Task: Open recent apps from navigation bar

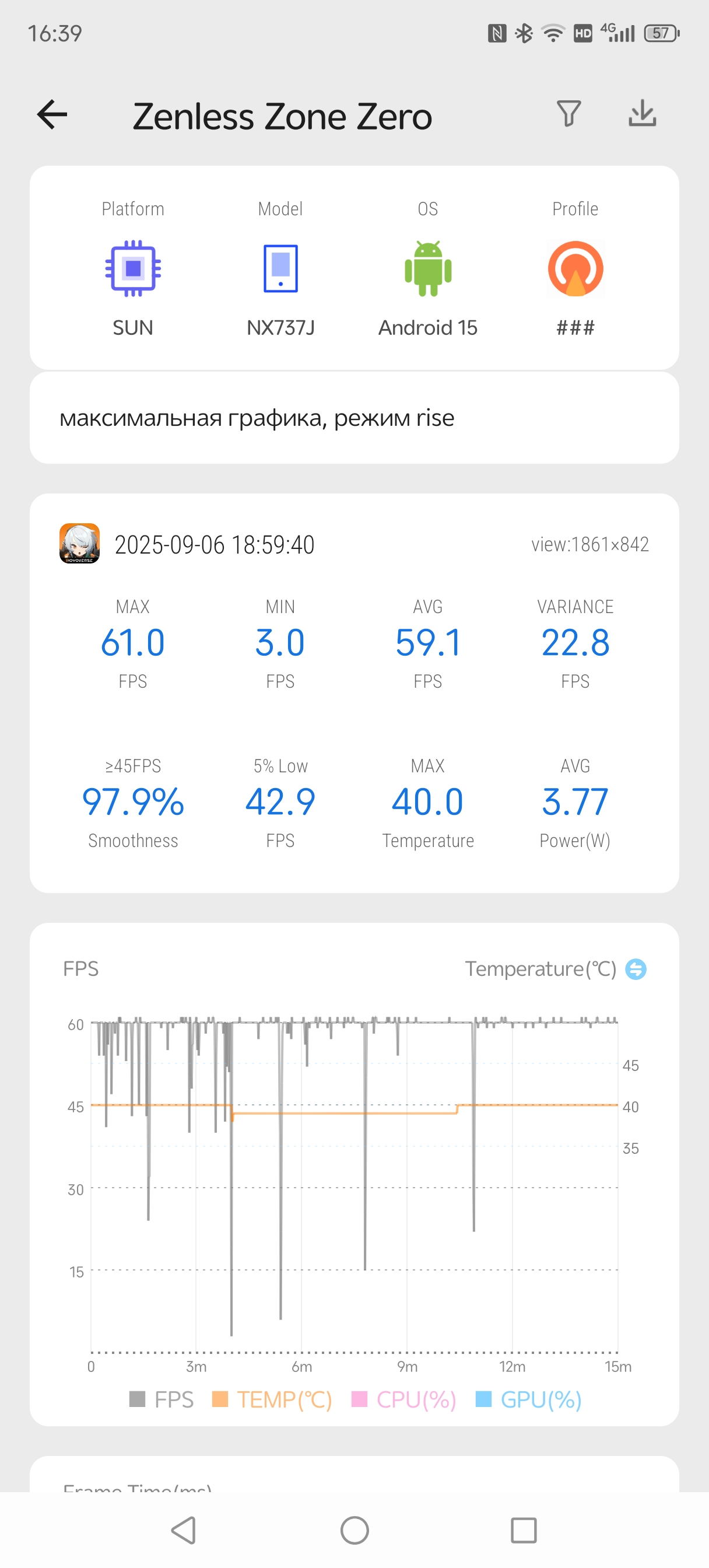Action: 524,1529
